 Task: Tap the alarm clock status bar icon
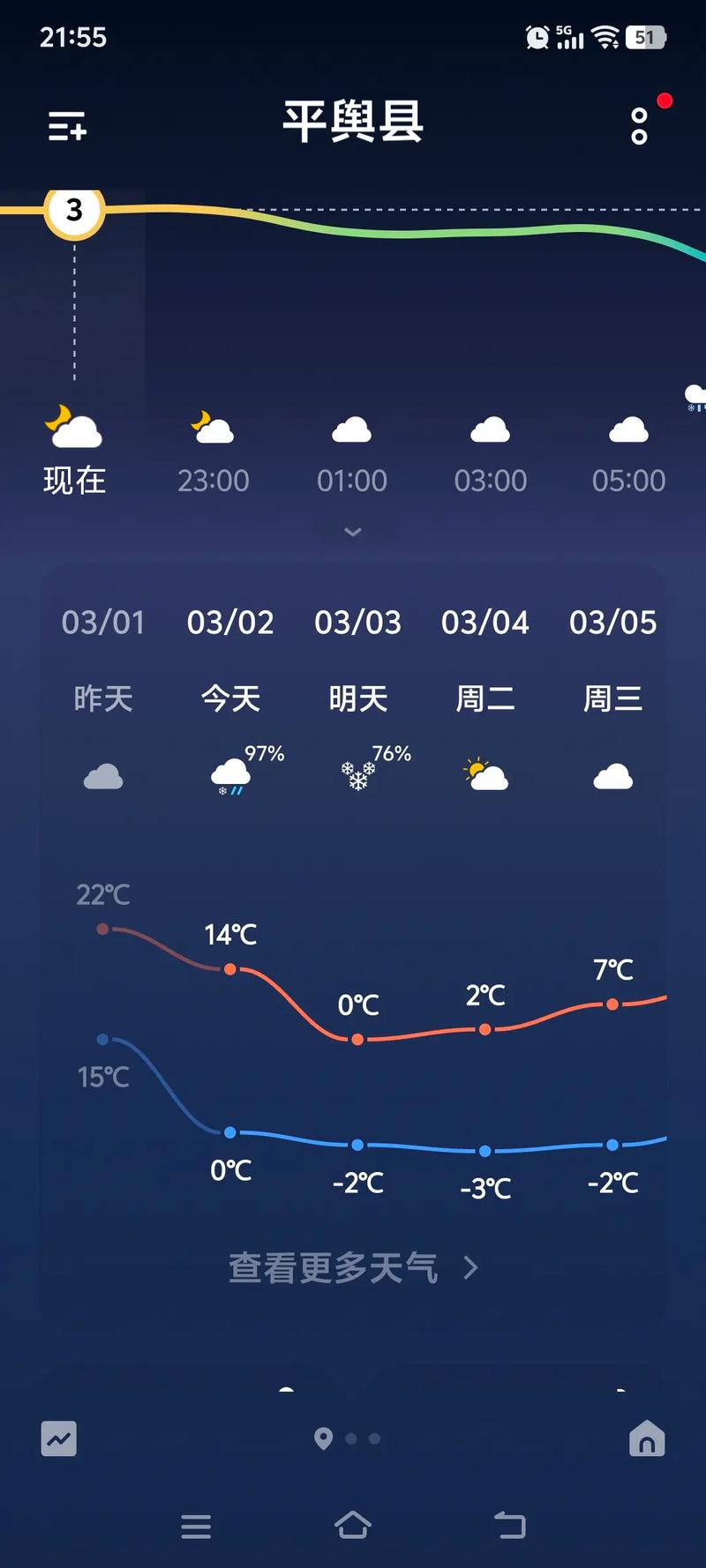click(x=536, y=37)
